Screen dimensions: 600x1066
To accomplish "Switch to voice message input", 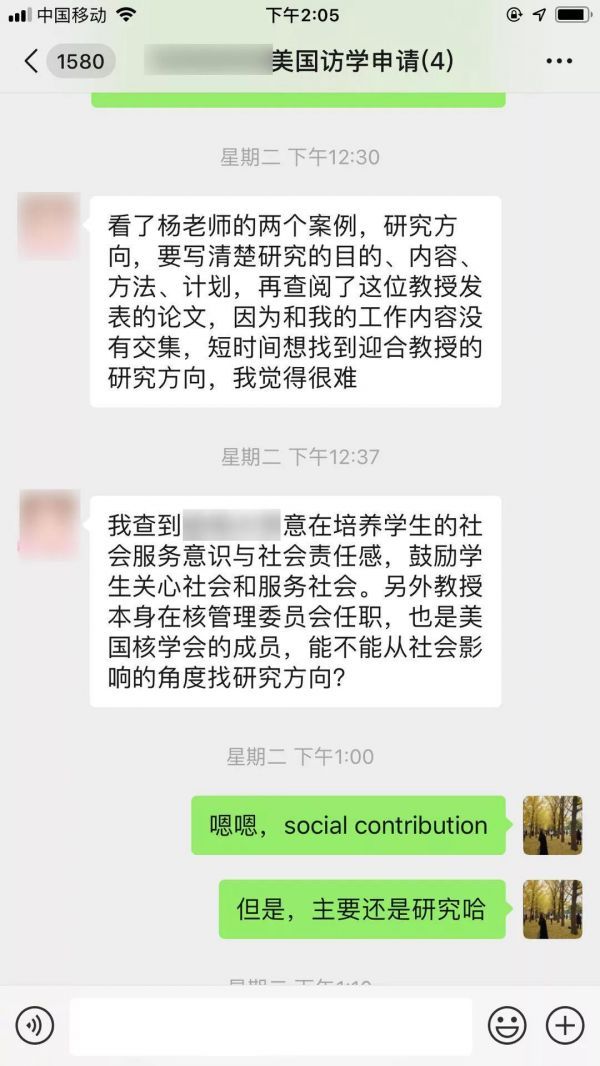I will click(x=35, y=1025).
